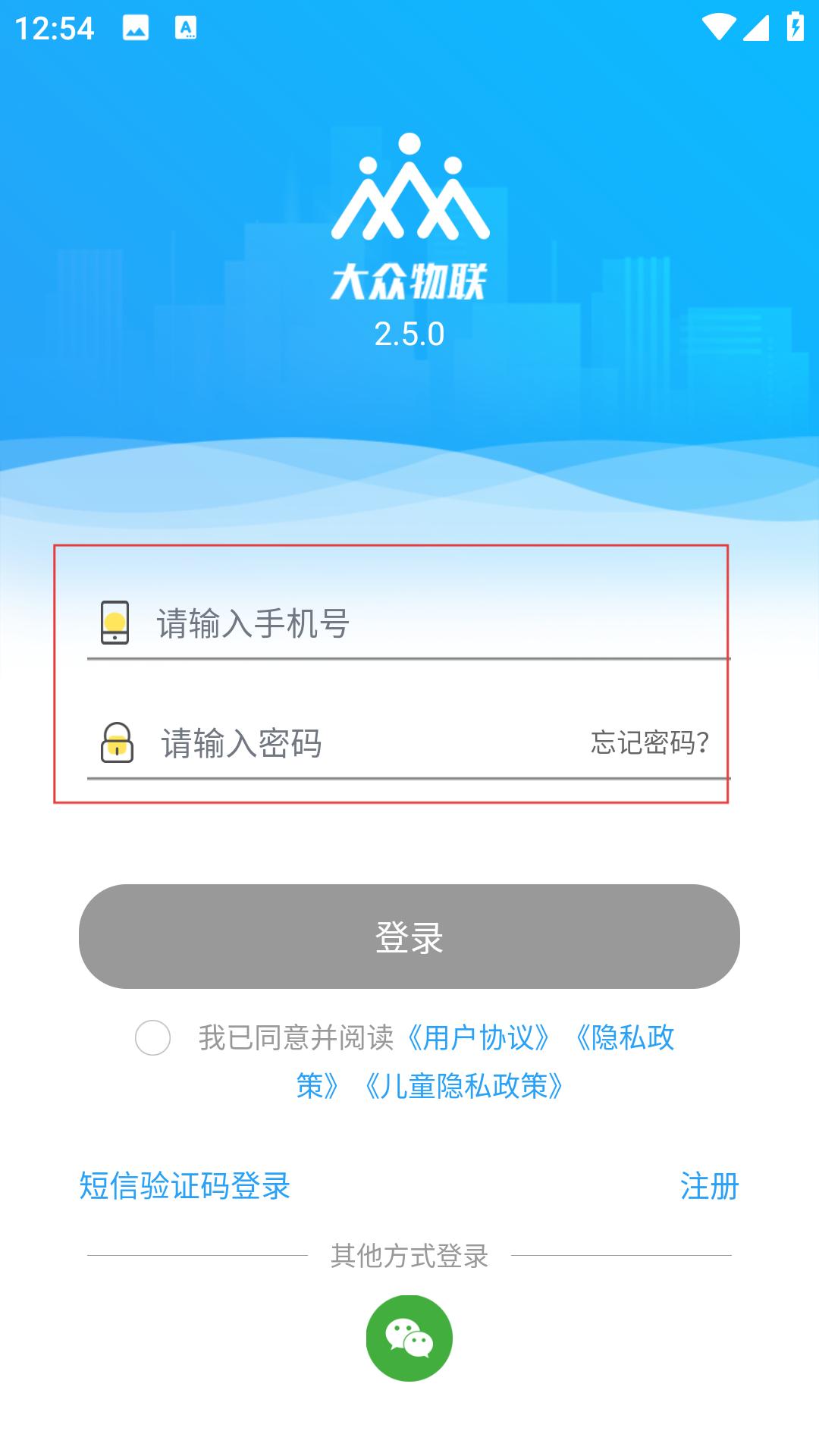
Task: Open the 忘记密码? forgot password link
Action: (x=650, y=743)
